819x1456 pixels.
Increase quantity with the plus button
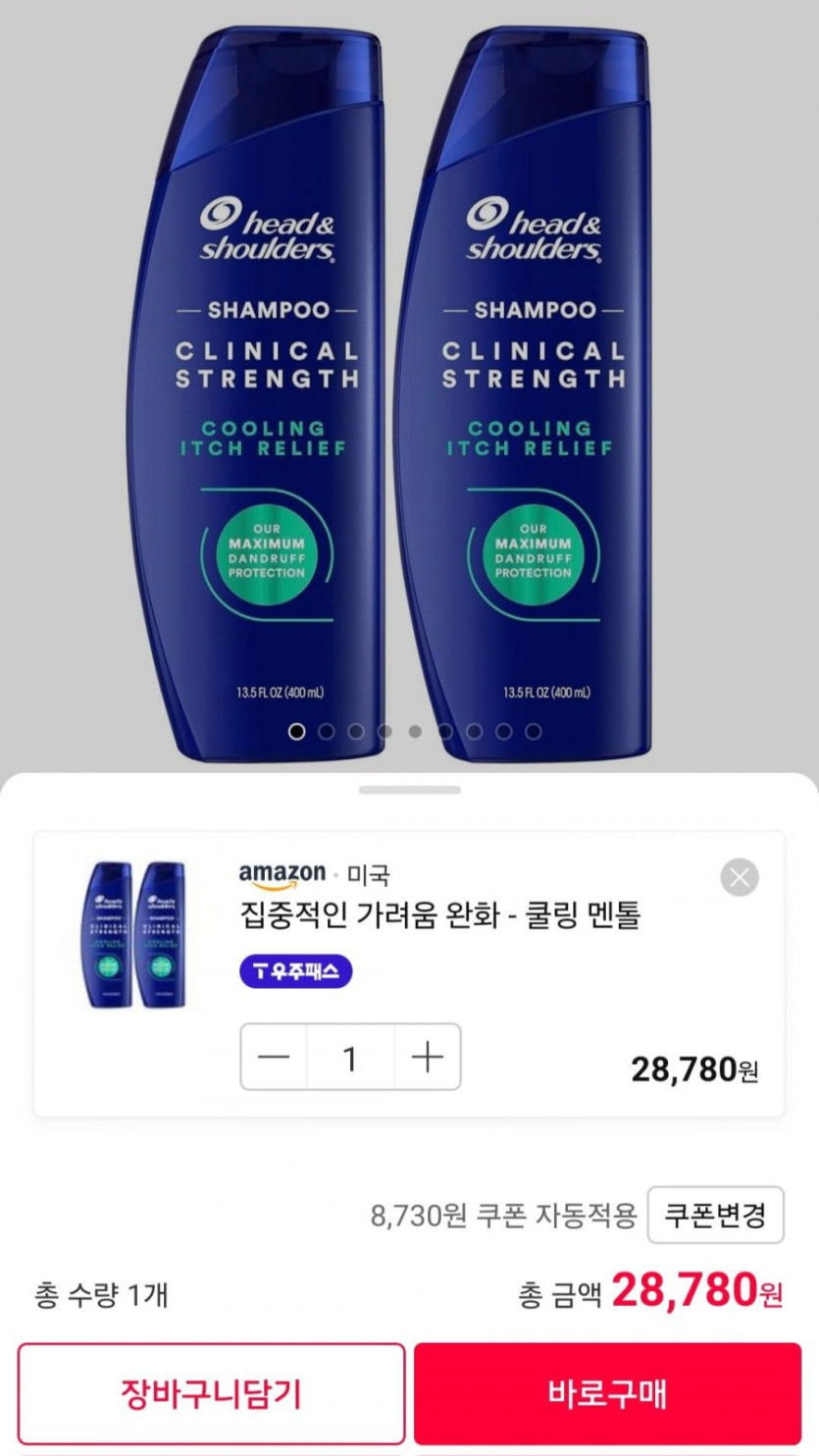pyautogui.click(x=428, y=1057)
